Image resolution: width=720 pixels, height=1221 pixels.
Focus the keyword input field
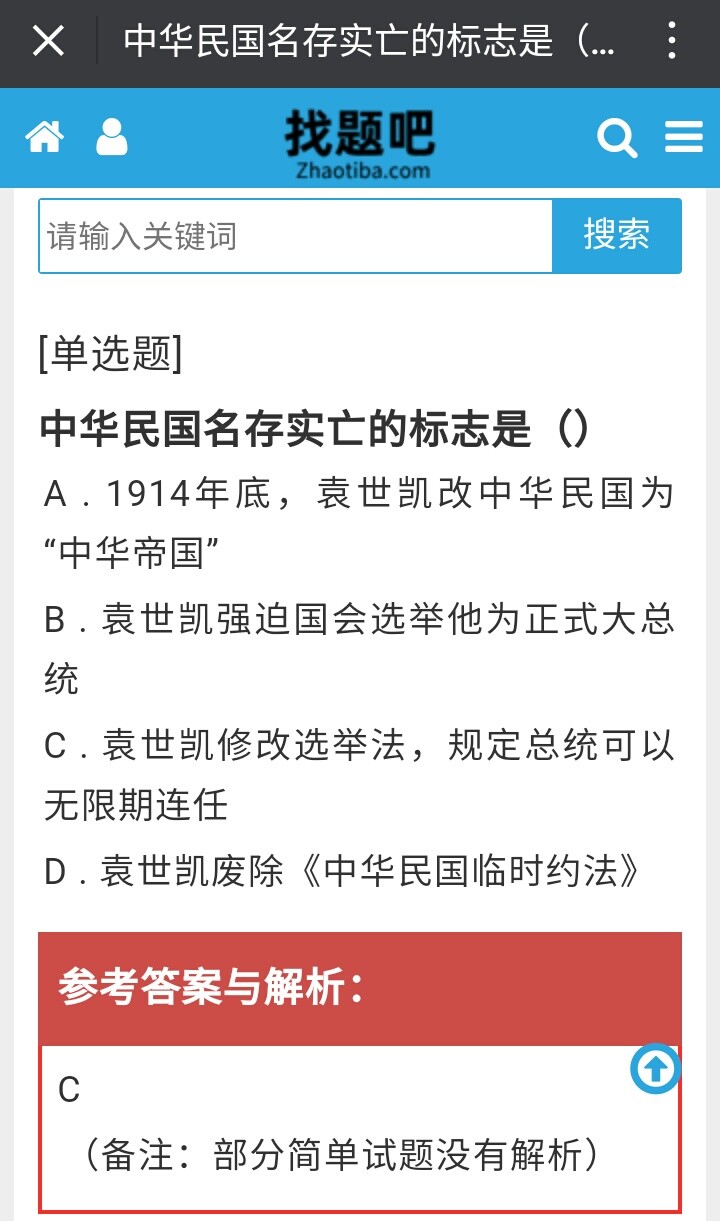[296, 236]
